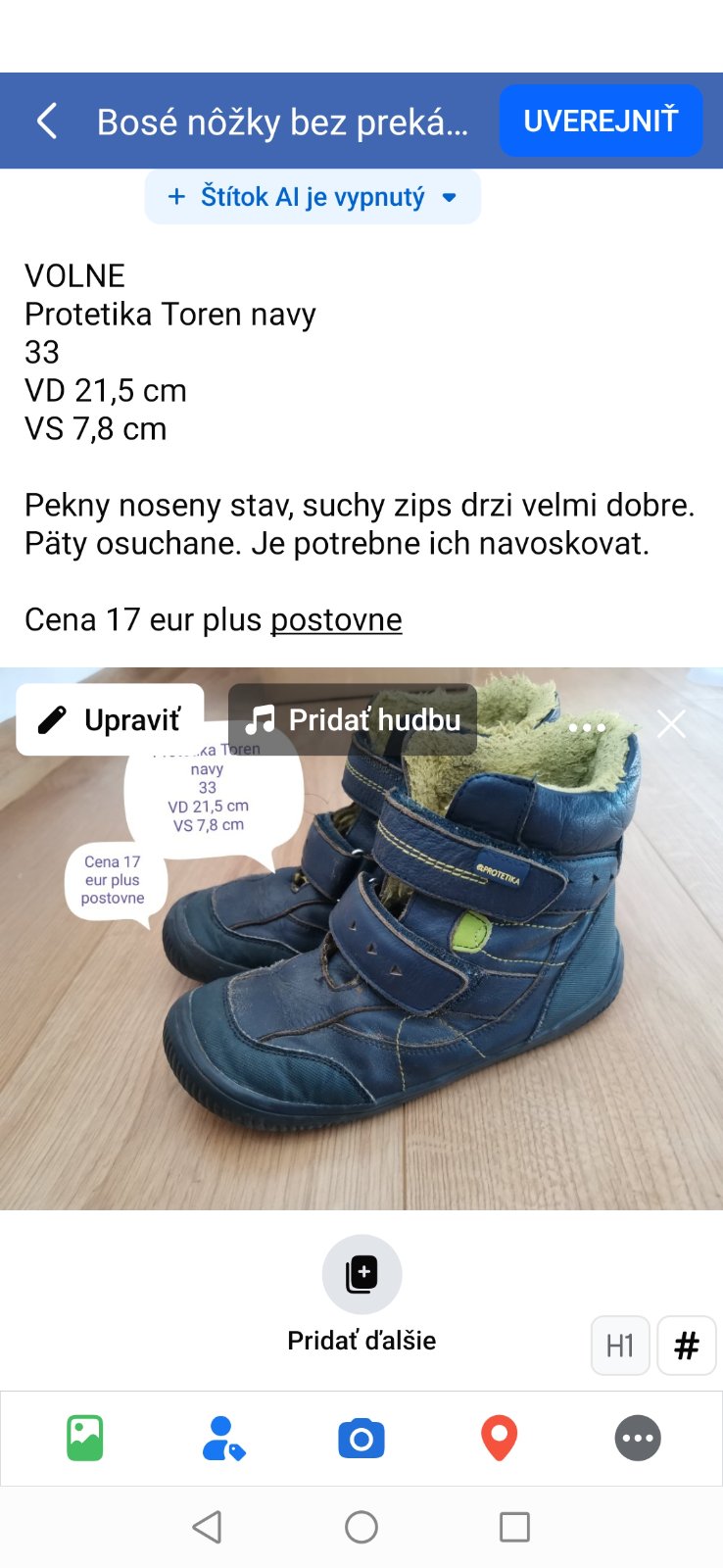723x1568 pixels.
Task: Tag people in the post
Action: pyautogui.click(x=223, y=1439)
